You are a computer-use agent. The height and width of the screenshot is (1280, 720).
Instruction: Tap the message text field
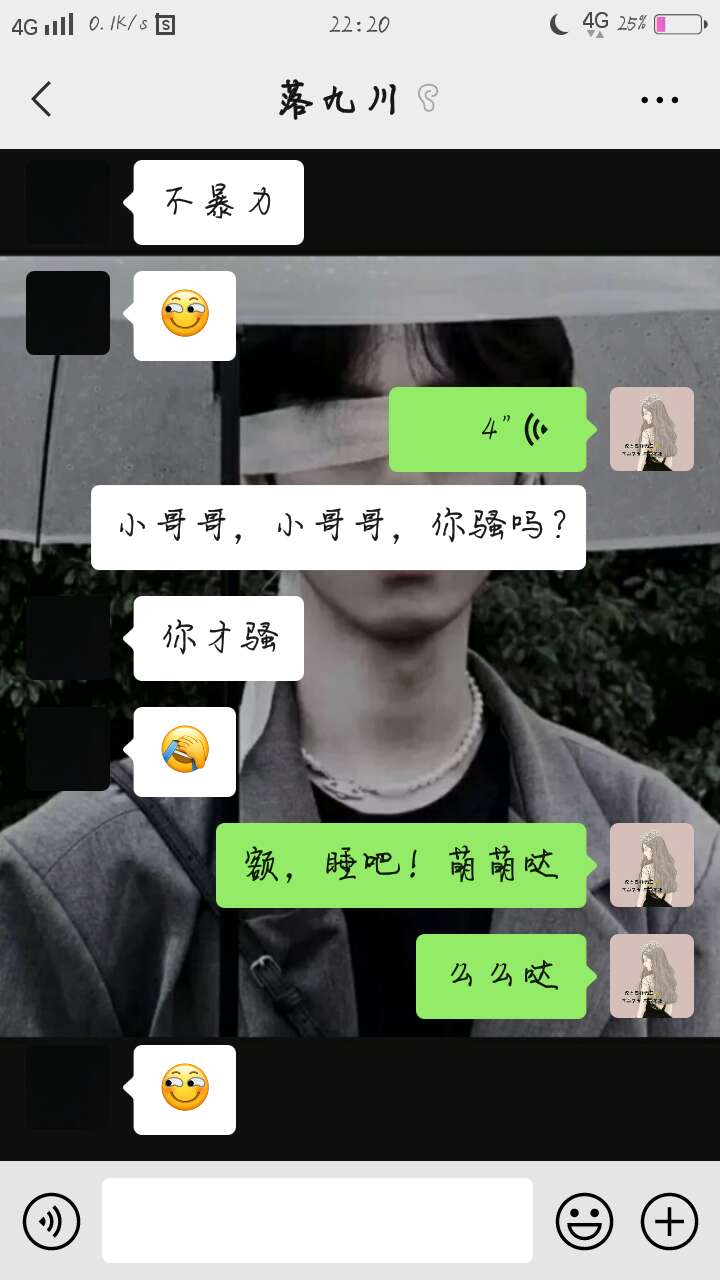pos(317,1220)
